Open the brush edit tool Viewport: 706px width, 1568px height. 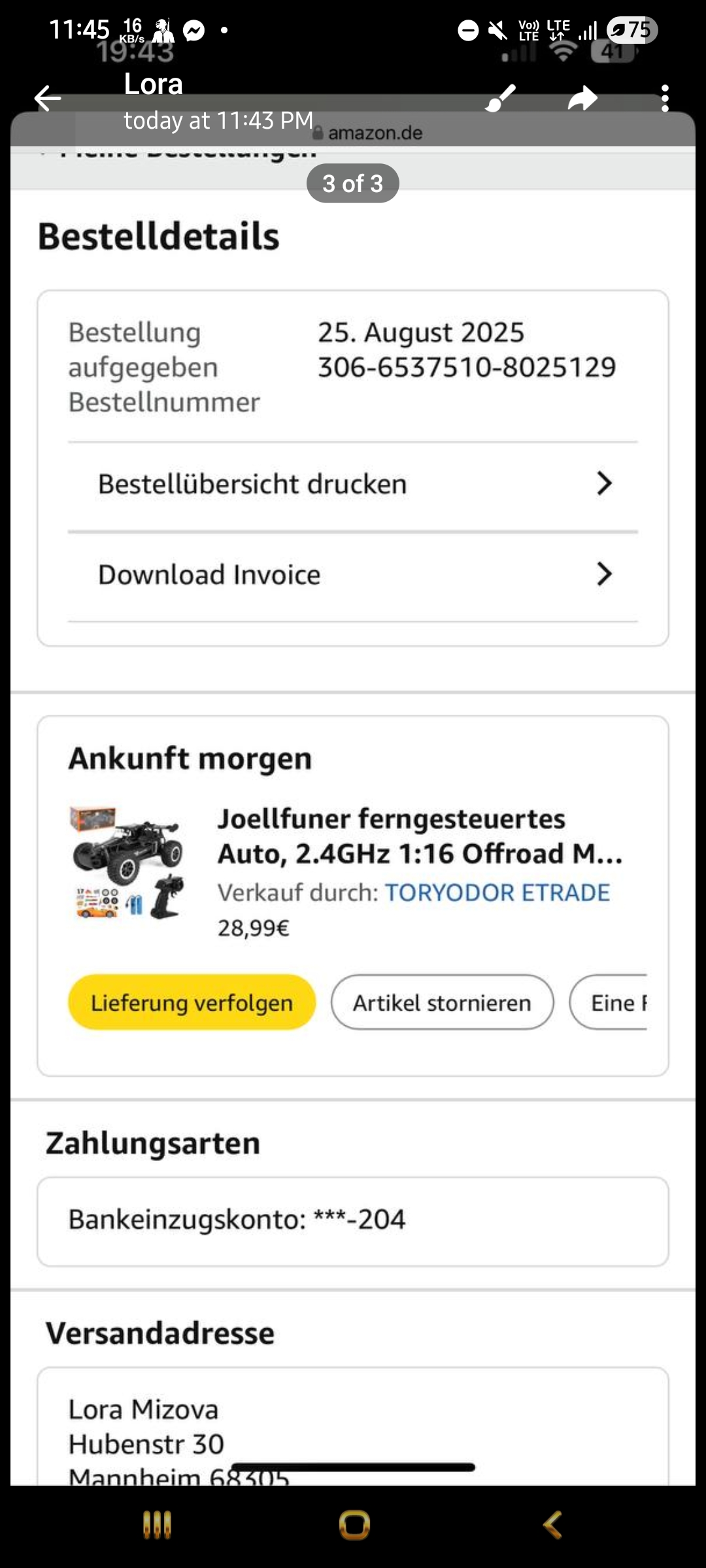501,99
